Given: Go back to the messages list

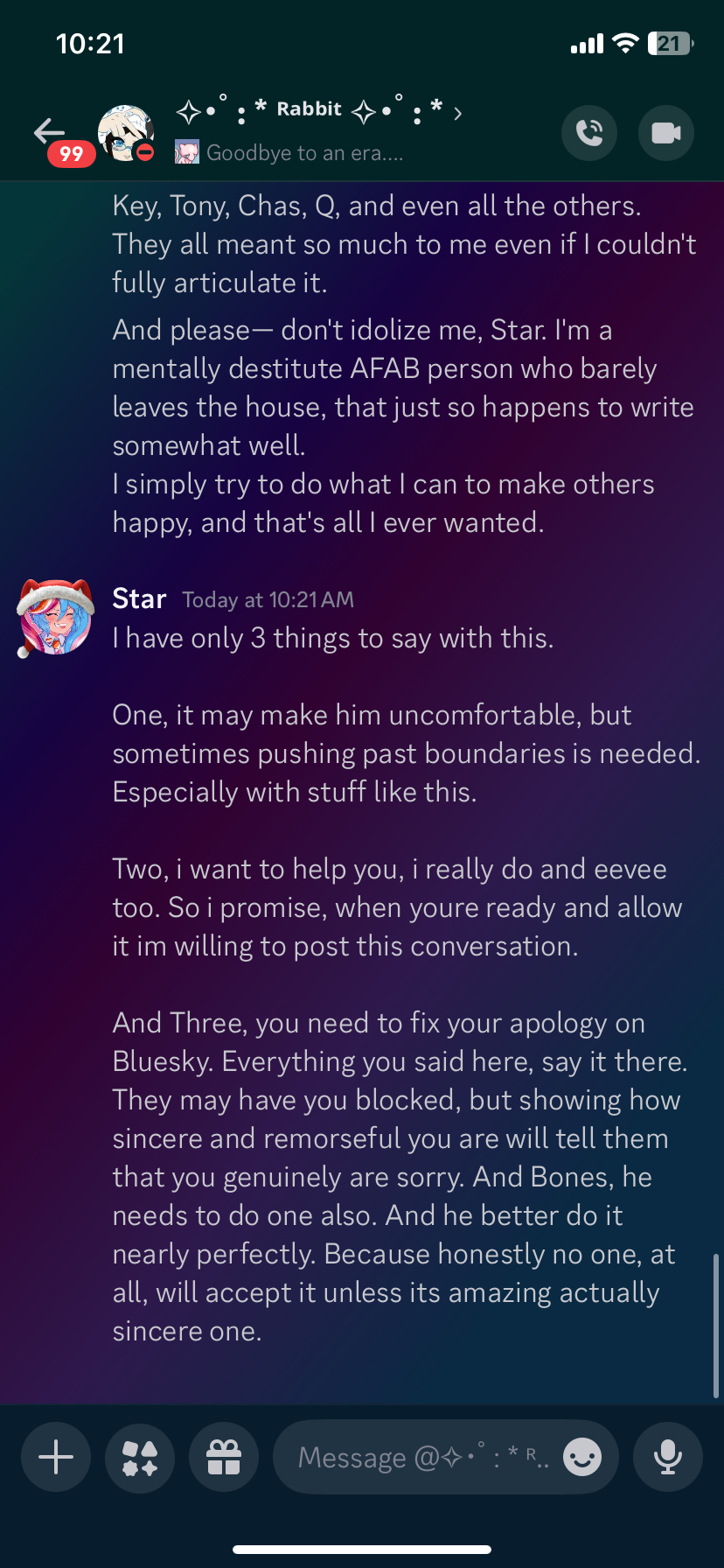Looking at the screenshot, I should pyautogui.click(x=50, y=132).
